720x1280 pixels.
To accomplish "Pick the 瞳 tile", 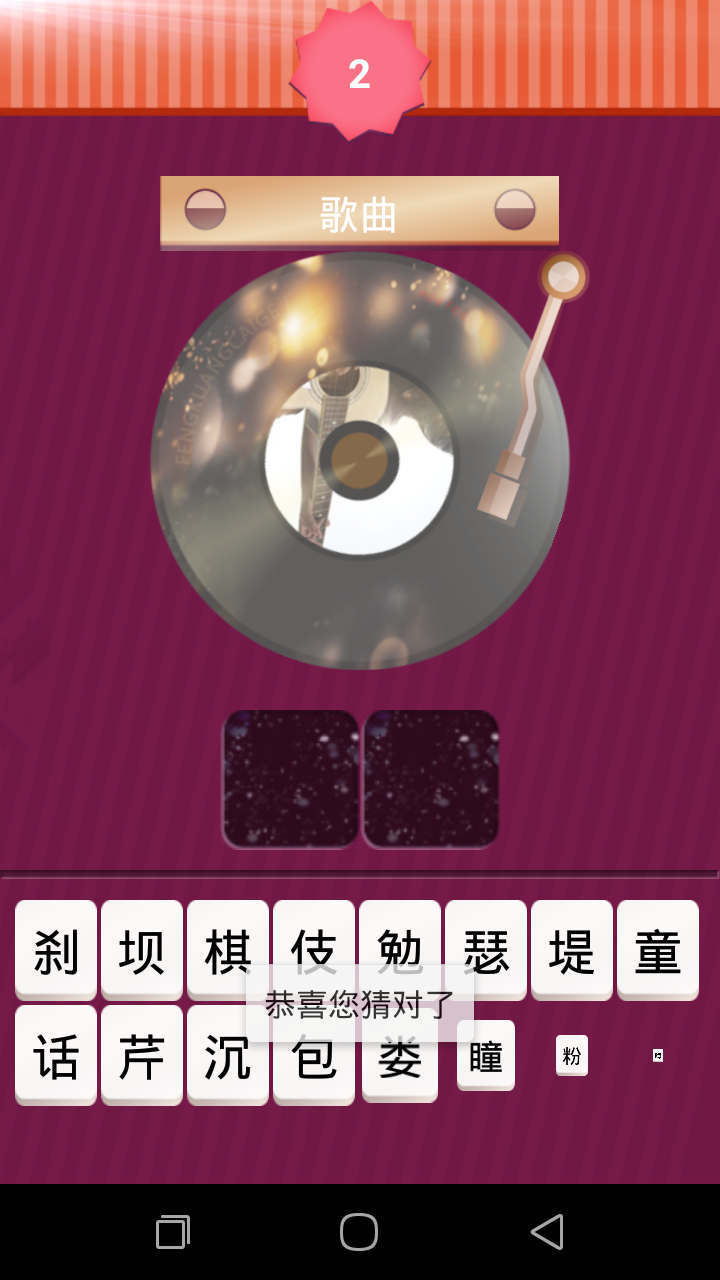I will tap(486, 1055).
